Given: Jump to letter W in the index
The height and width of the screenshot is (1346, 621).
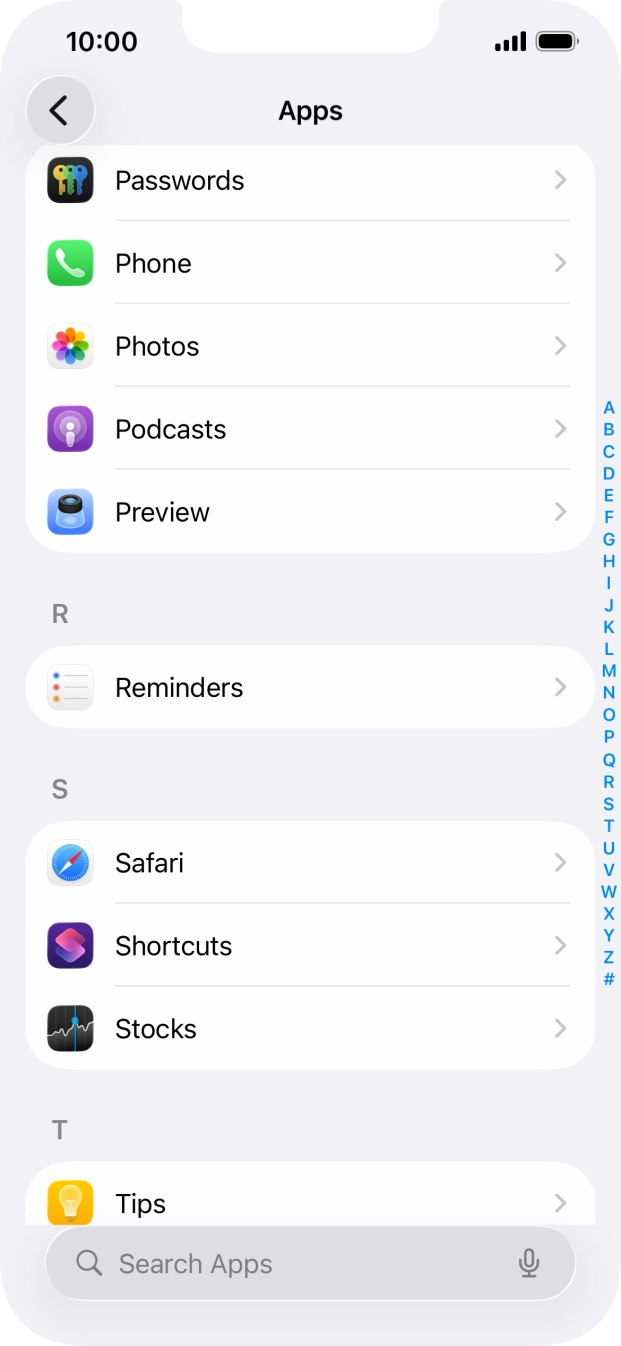Looking at the screenshot, I should [x=609, y=891].
